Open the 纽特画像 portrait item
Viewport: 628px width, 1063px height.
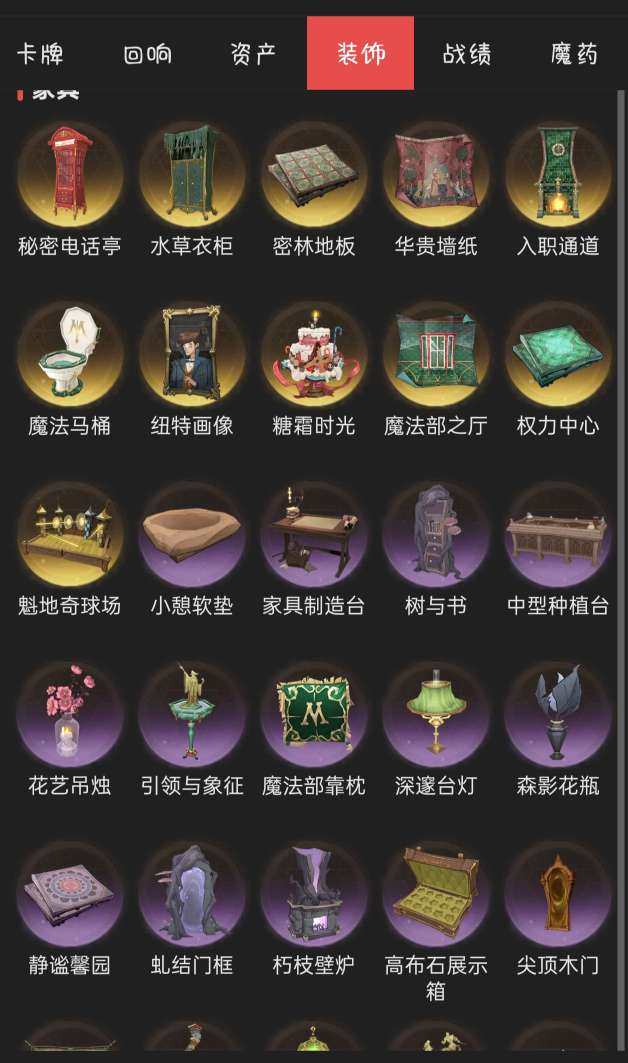[x=192, y=355]
